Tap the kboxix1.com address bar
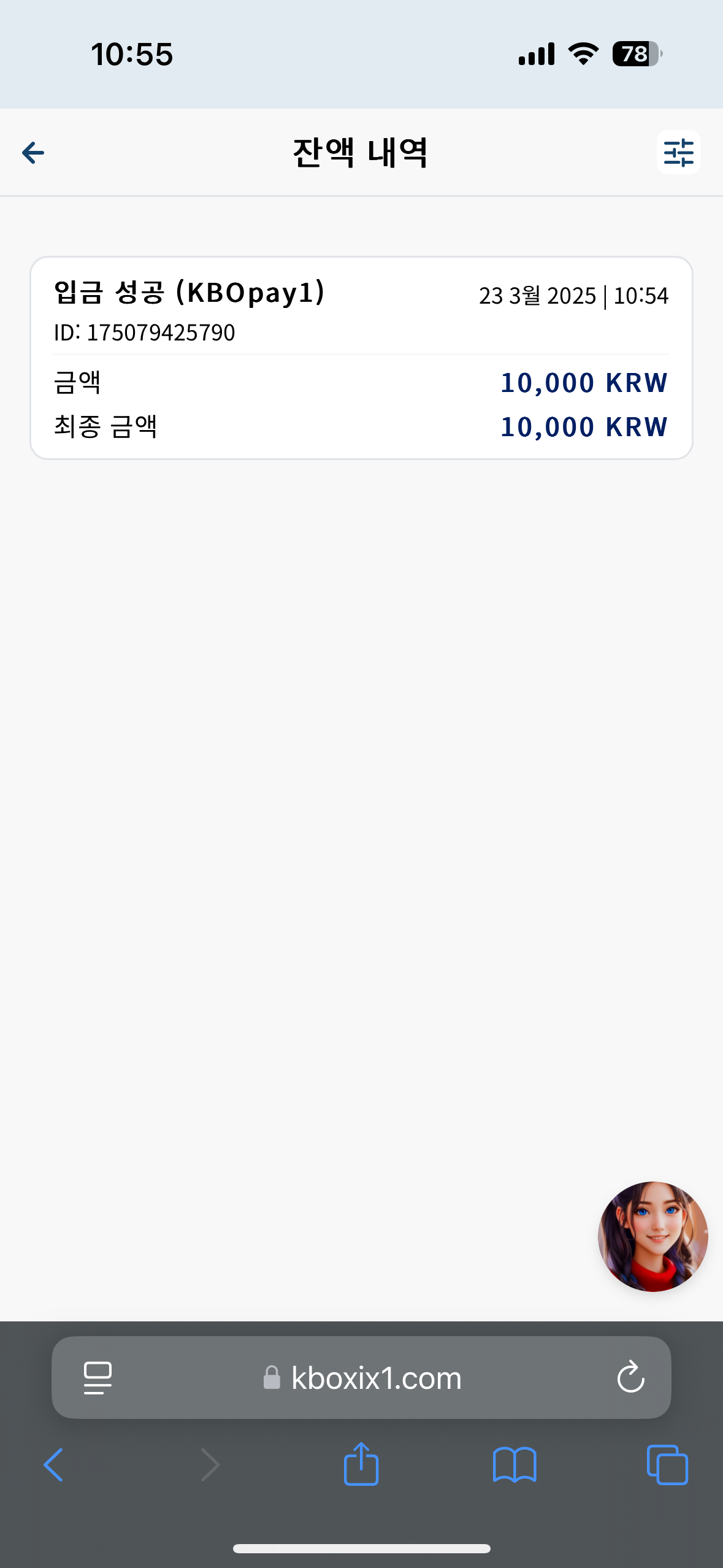 pyautogui.click(x=361, y=1378)
